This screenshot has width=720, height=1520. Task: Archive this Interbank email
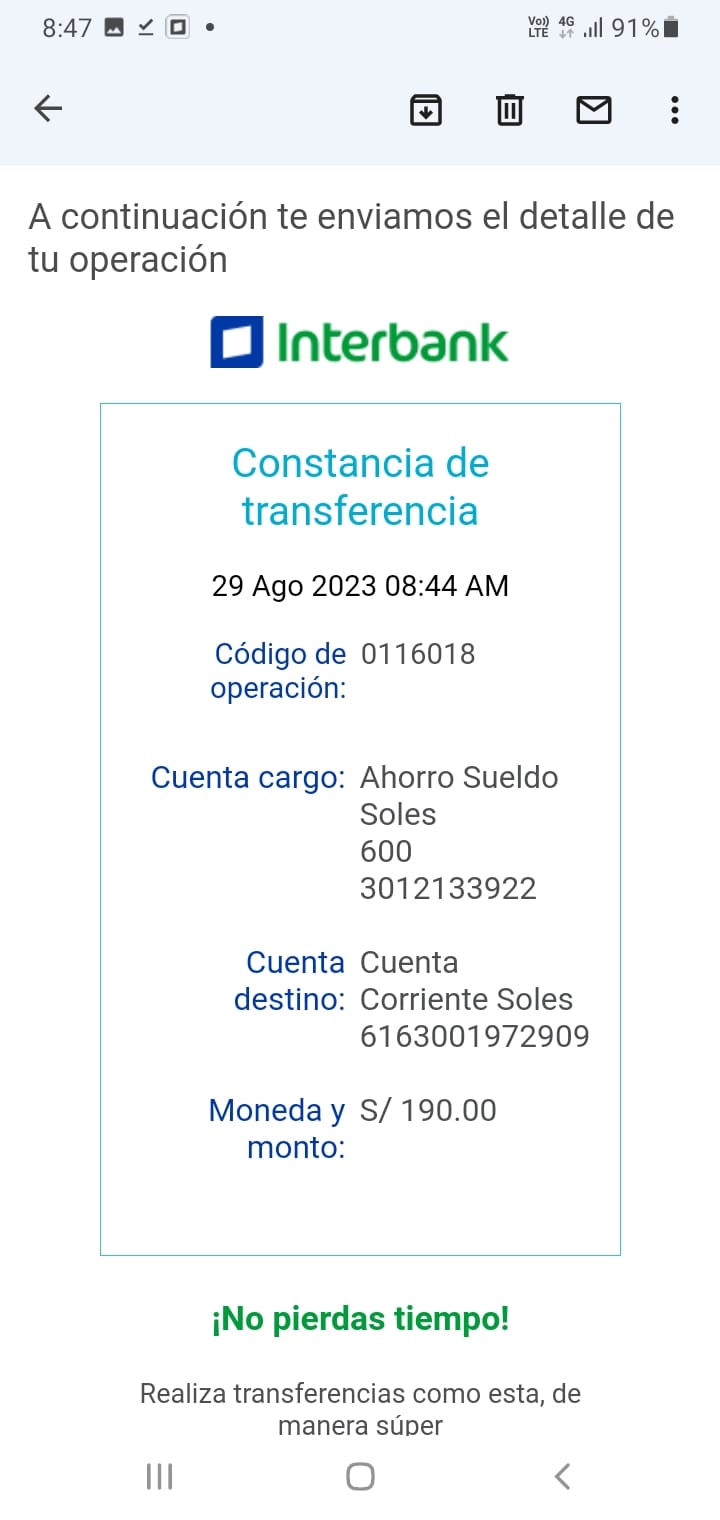pos(426,109)
